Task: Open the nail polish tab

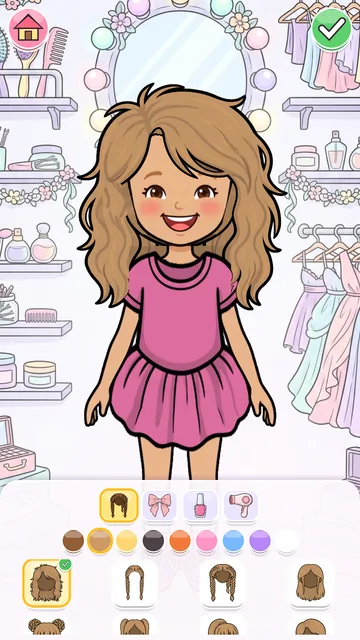Action: (x=200, y=506)
